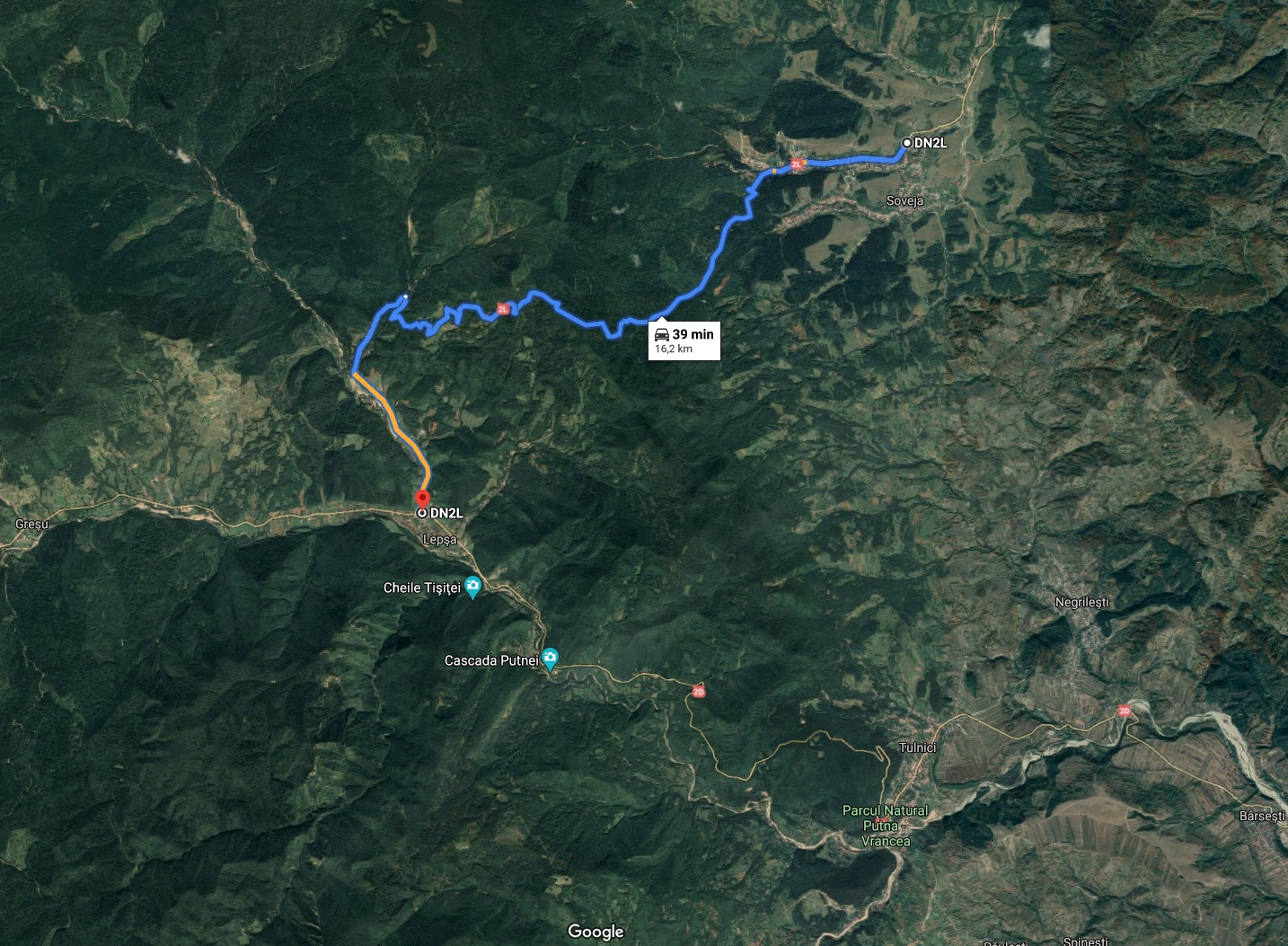Screen dimensions: 1288x946
Task: Open the Cascada Putnei attraction marker
Action: pyautogui.click(x=550, y=659)
